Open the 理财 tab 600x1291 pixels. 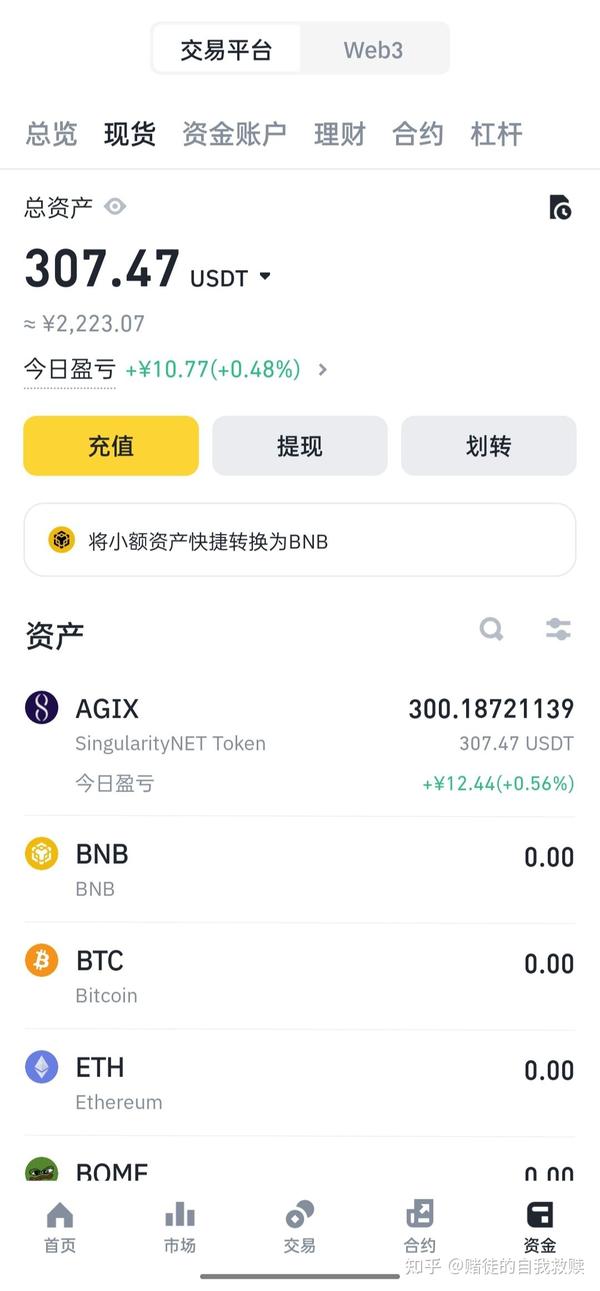pyautogui.click(x=340, y=134)
